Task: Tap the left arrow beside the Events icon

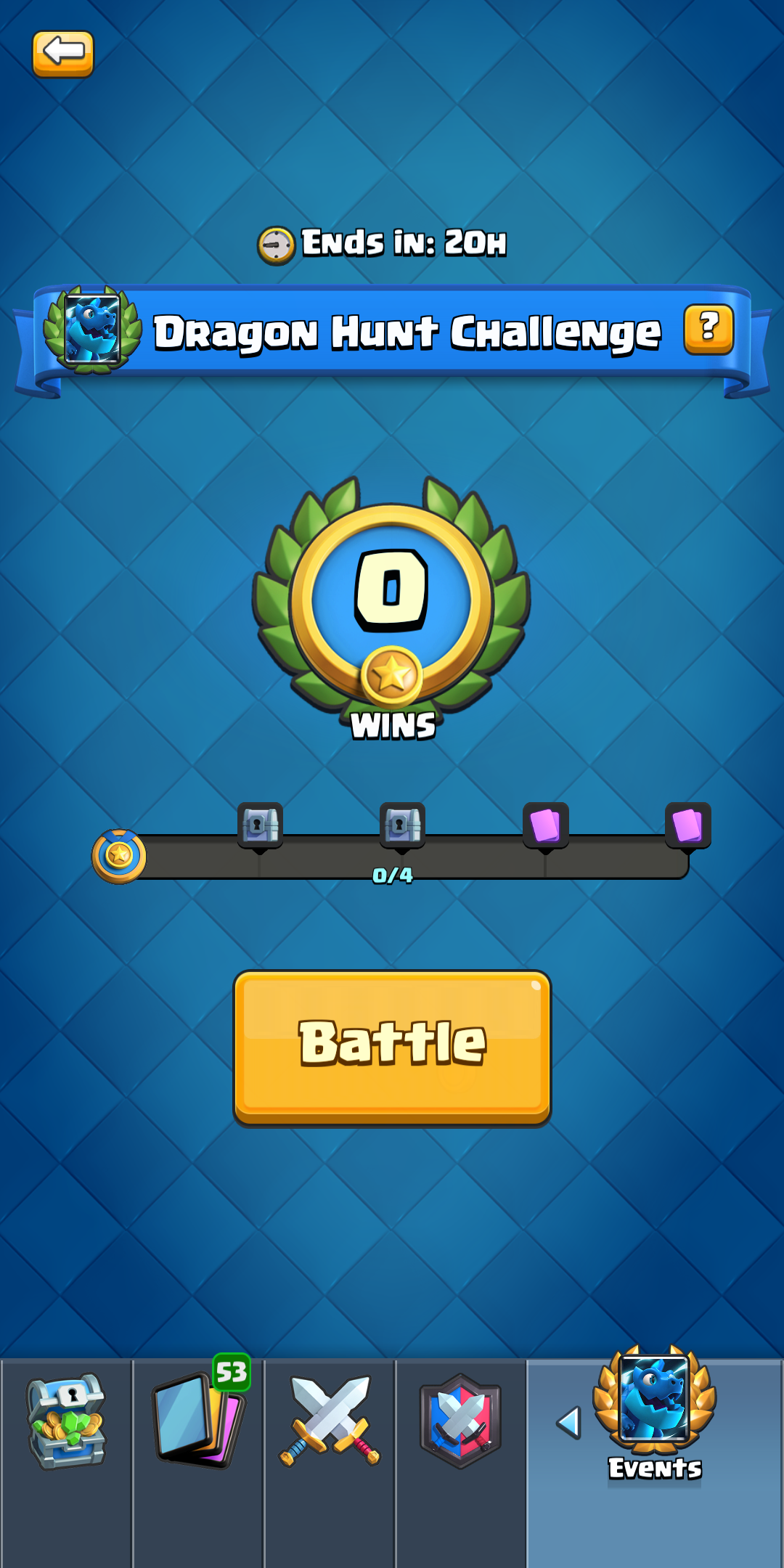Action: coord(568,1422)
